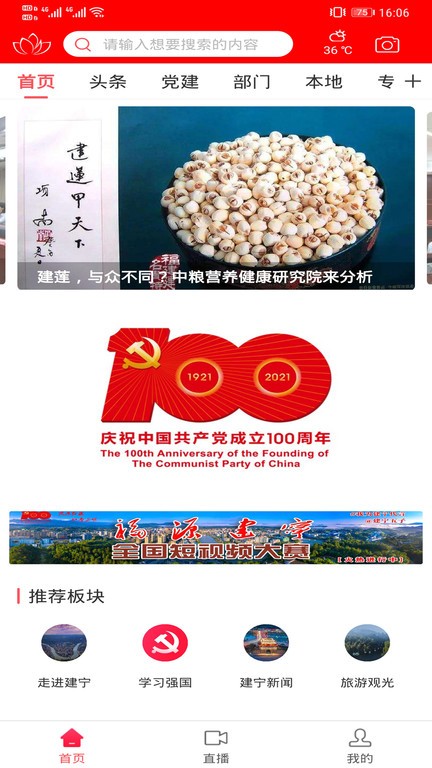432x768 pixels.
Task: Open the 100周年 anniversary banner
Action: [216, 398]
